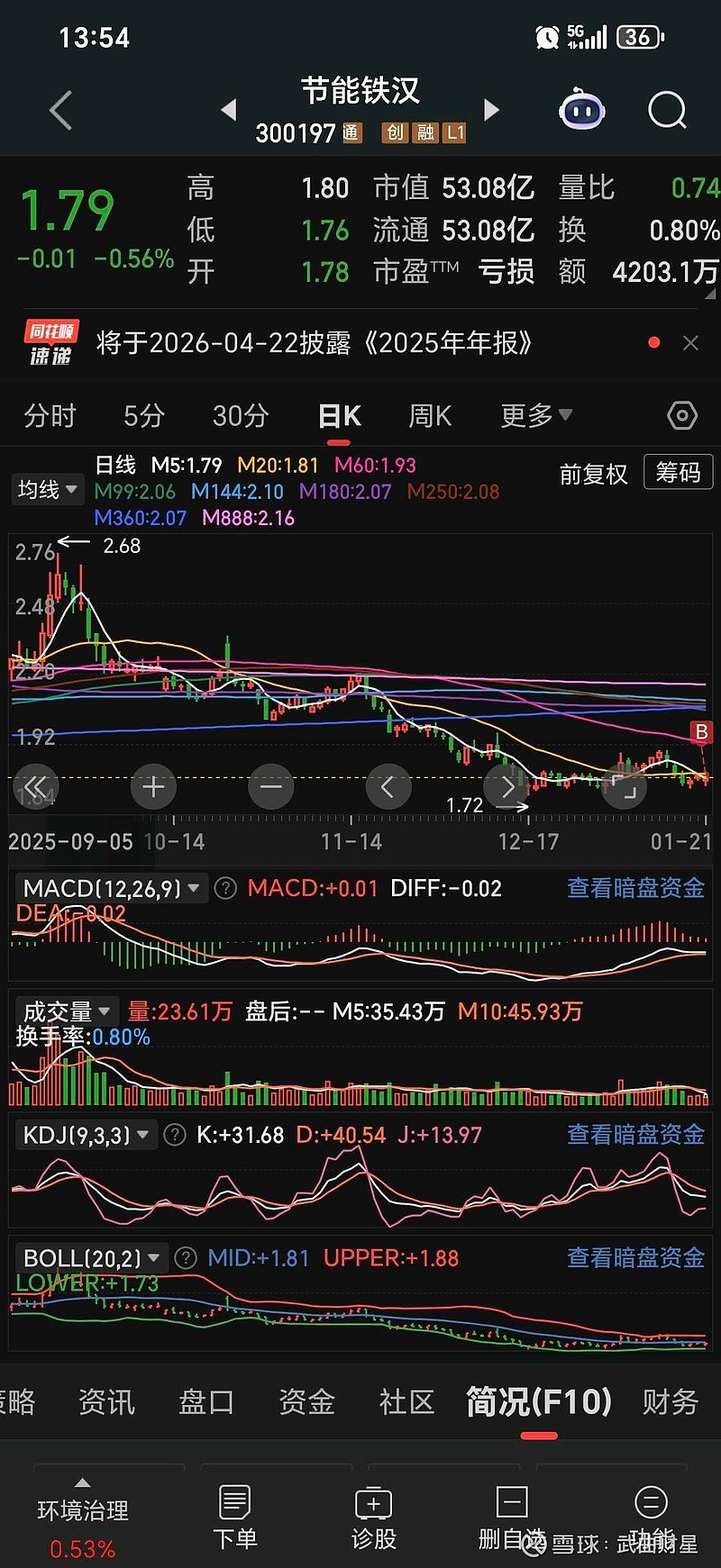Open the AI robot assistant
This screenshot has width=721, height=1568.
tap(581, 111)
